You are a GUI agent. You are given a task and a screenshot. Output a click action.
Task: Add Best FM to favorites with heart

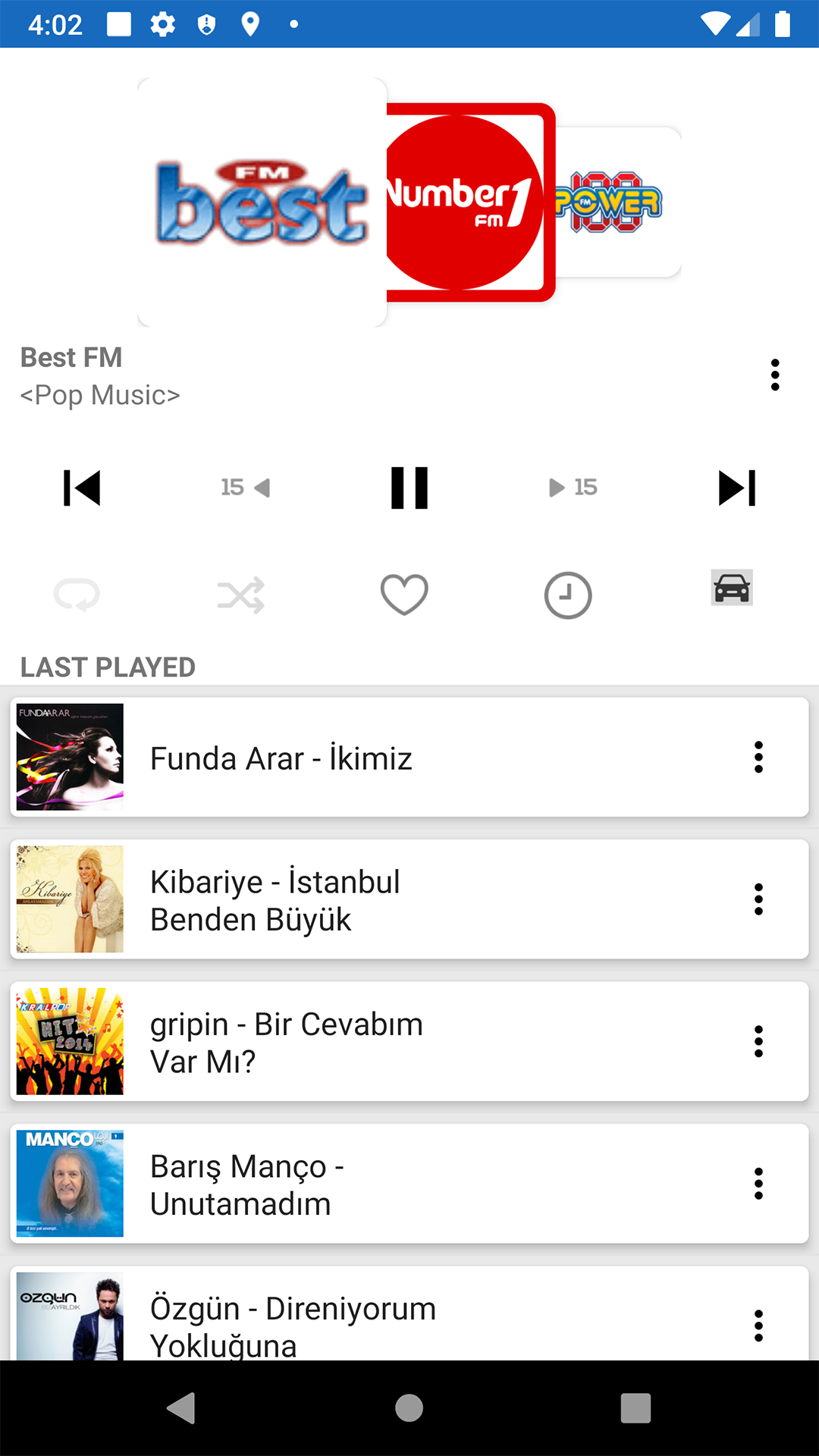point(404,594)
